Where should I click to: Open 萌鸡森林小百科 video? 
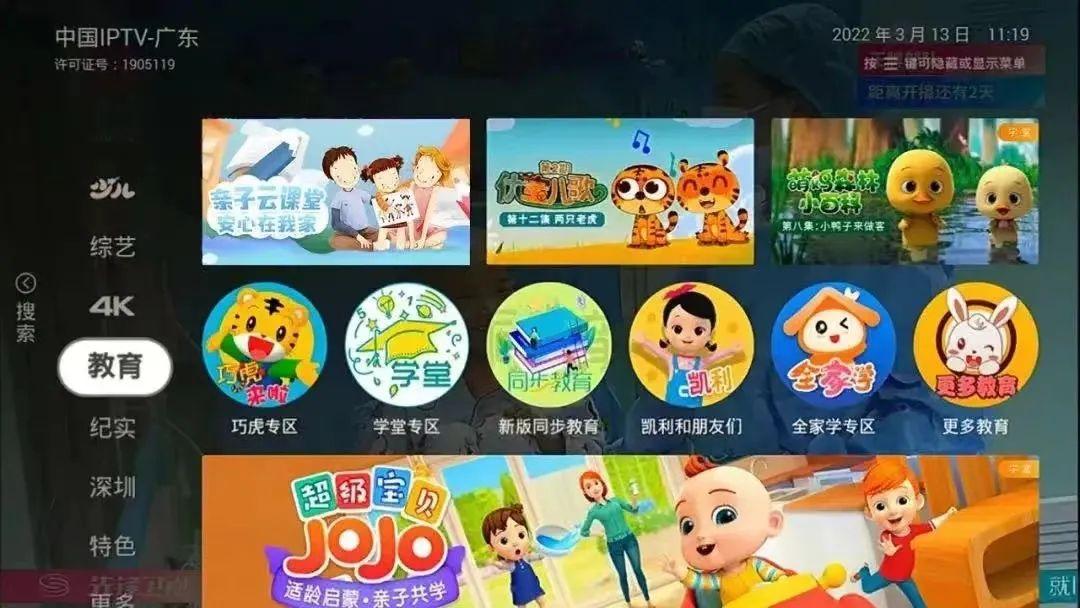click(x=904, y=192)
